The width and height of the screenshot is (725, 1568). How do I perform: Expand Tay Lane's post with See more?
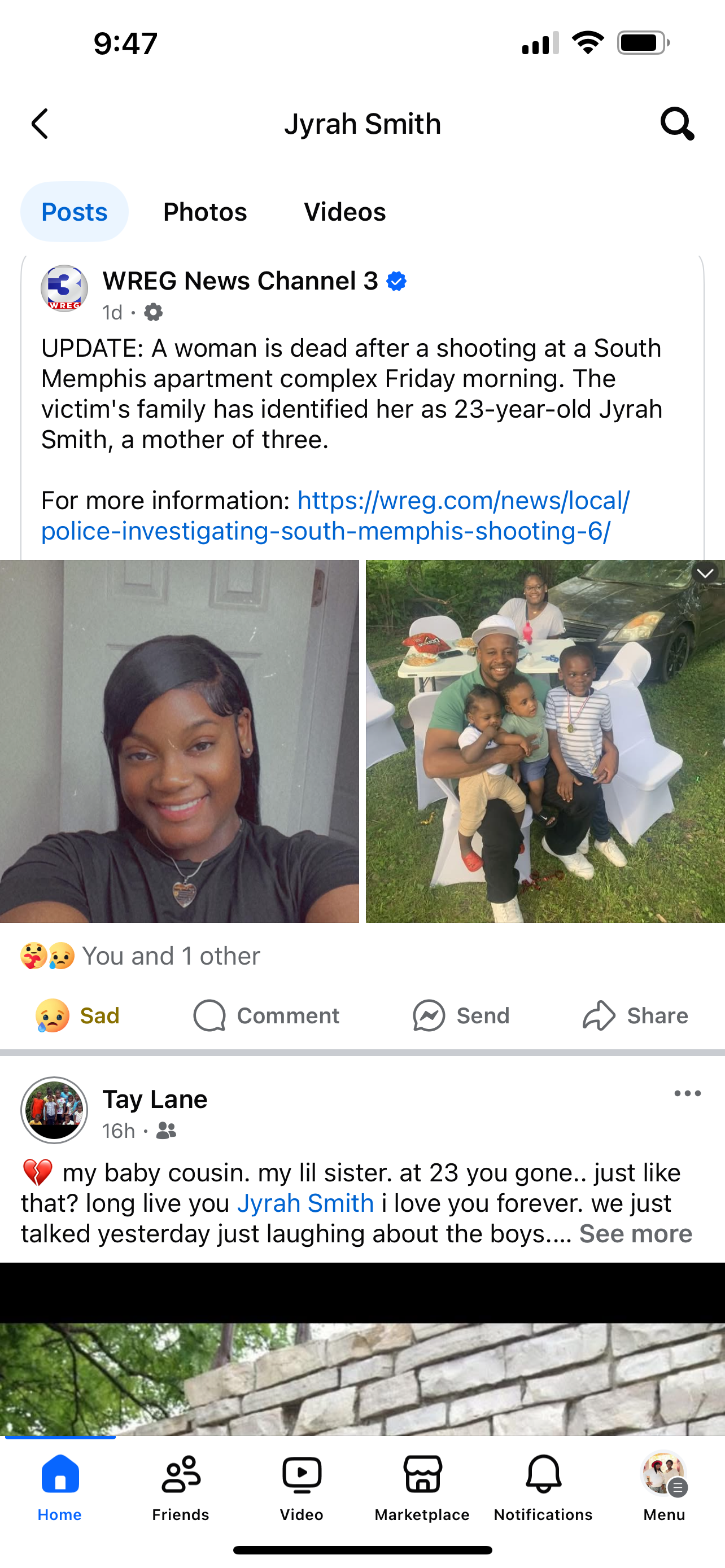[x=635, y=1234]
